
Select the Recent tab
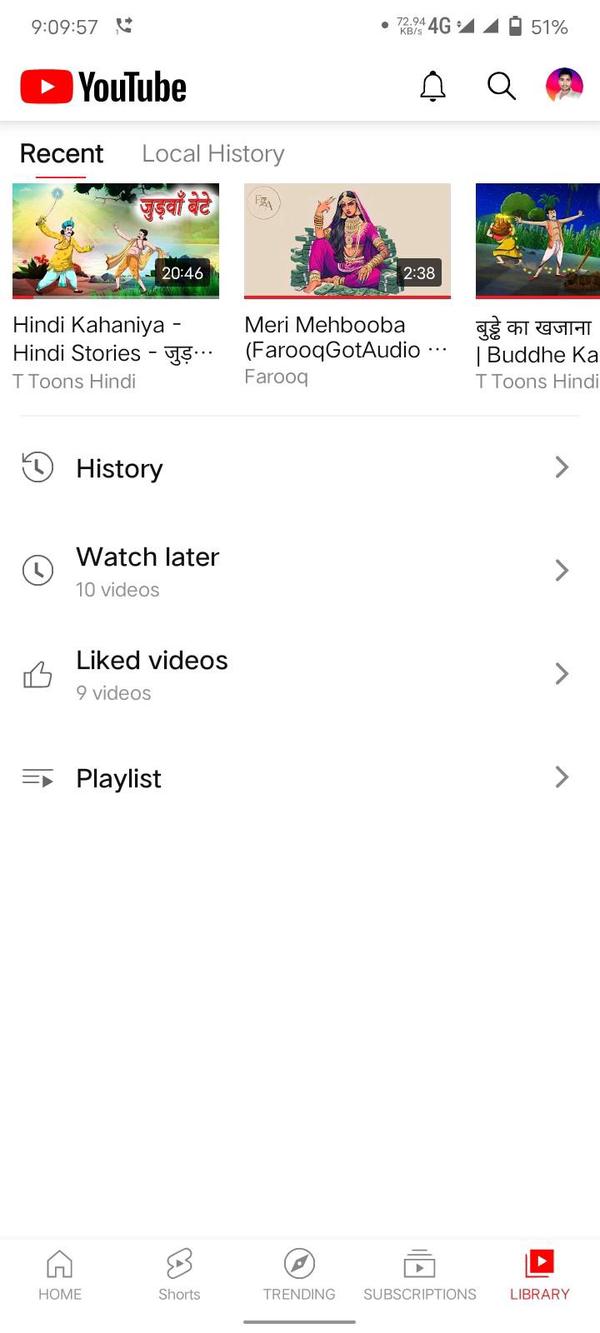pyautogui.click(x=61, y=153)
